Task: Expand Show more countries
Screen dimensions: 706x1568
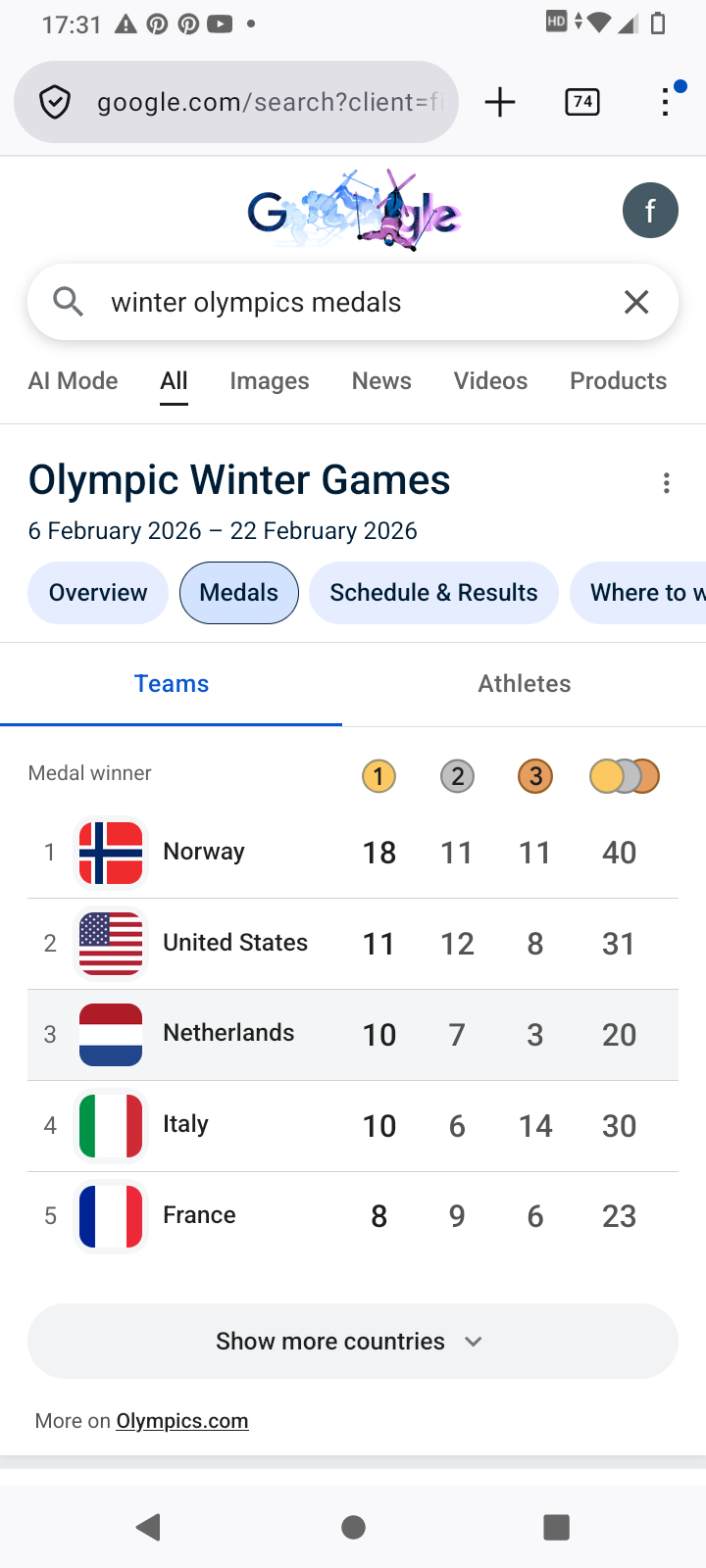Action: [x=353, y=1341]
